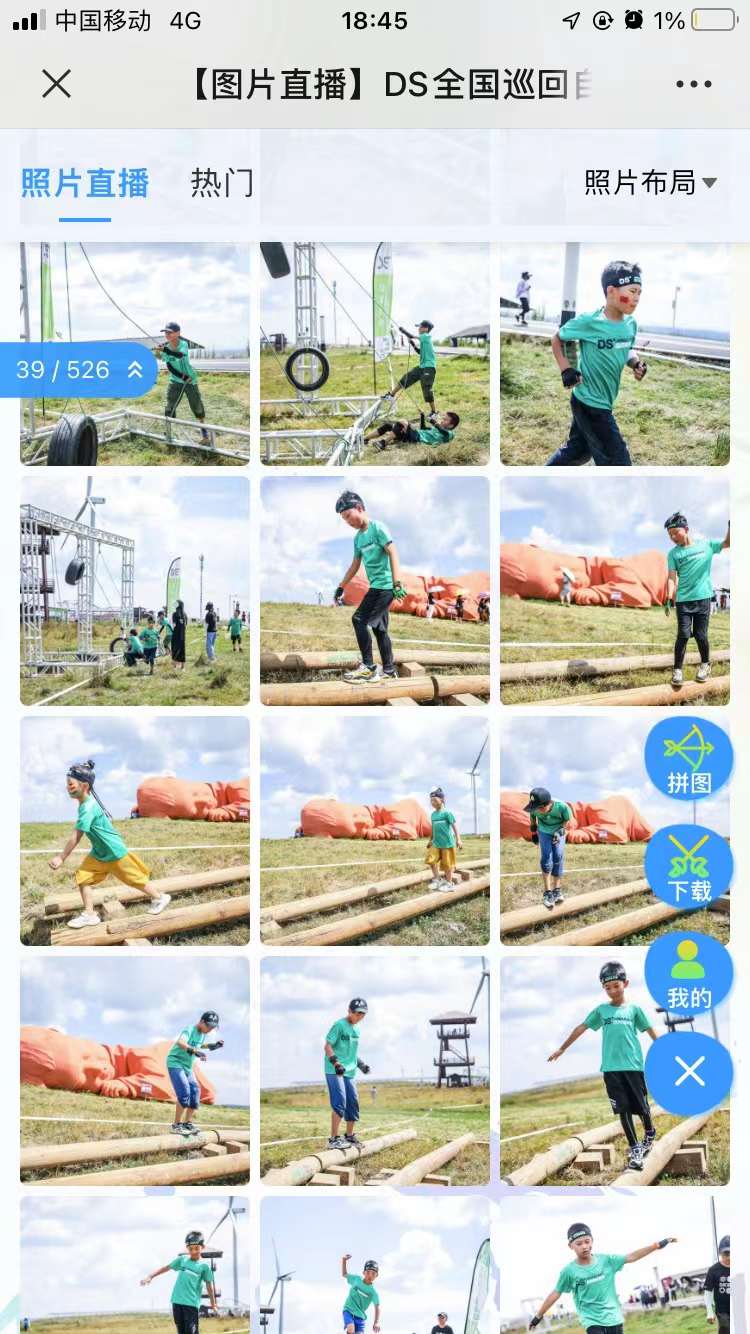Open photo of metal scaffold obstacle with crowd
The image size is (750, 1334).
pyautogui.click(x=135, y=590)
